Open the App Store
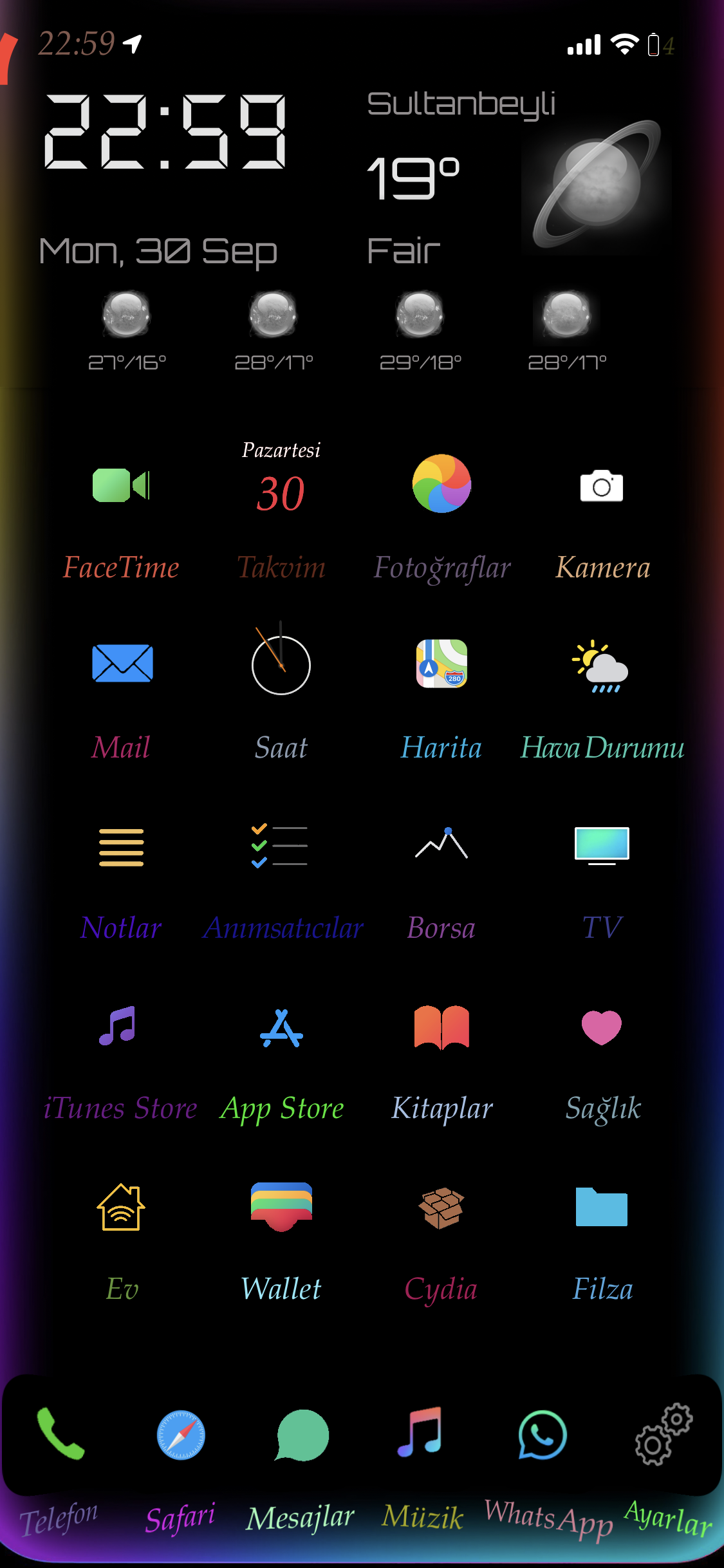 281,1027
